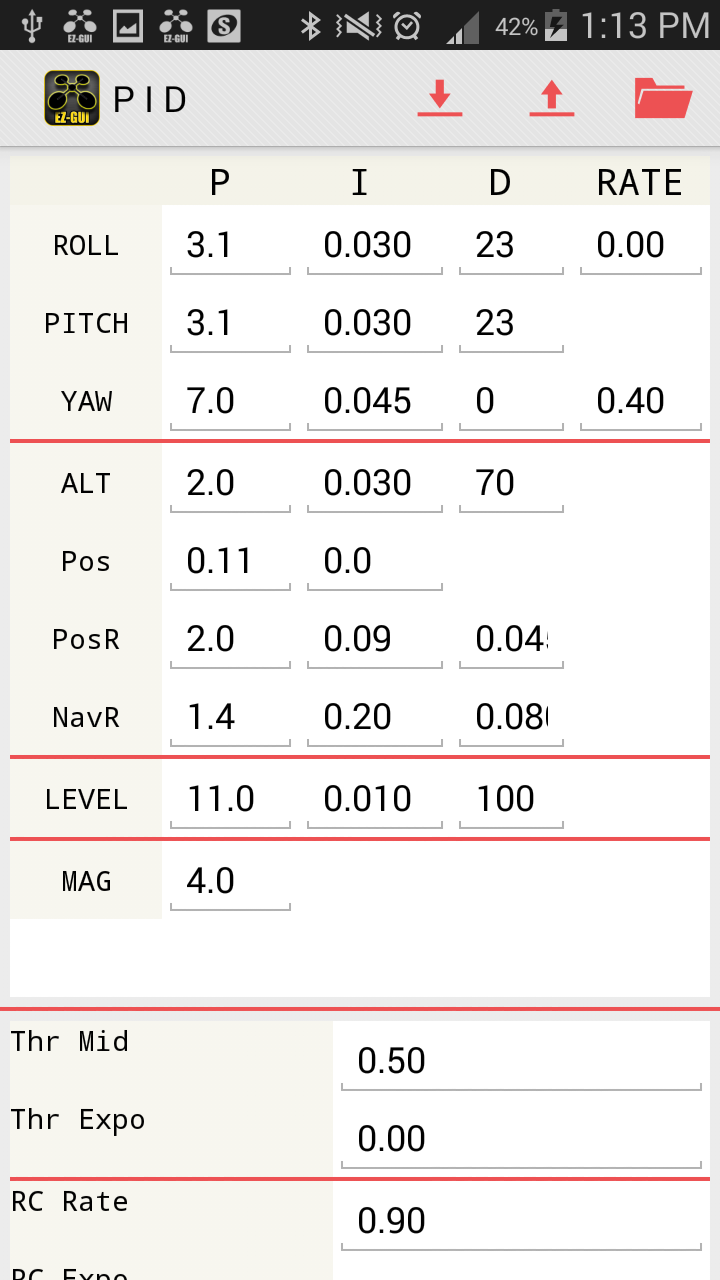Tap the download arrow icon in toolbar
720x1280 pixels.
tap(440, 99)
